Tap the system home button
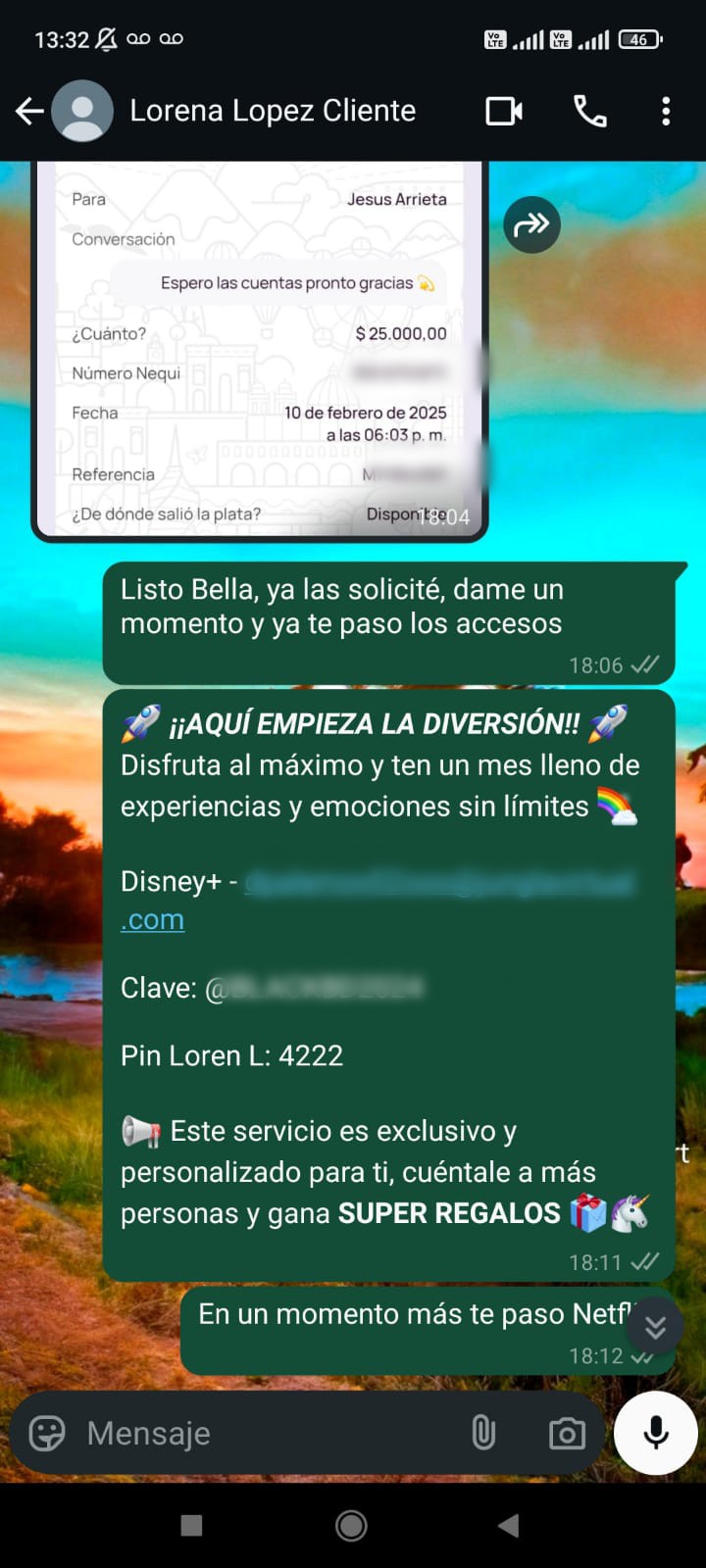The width and height of the screenshot is (706, 1568). pyautogui.click(x=351, y=1525)
